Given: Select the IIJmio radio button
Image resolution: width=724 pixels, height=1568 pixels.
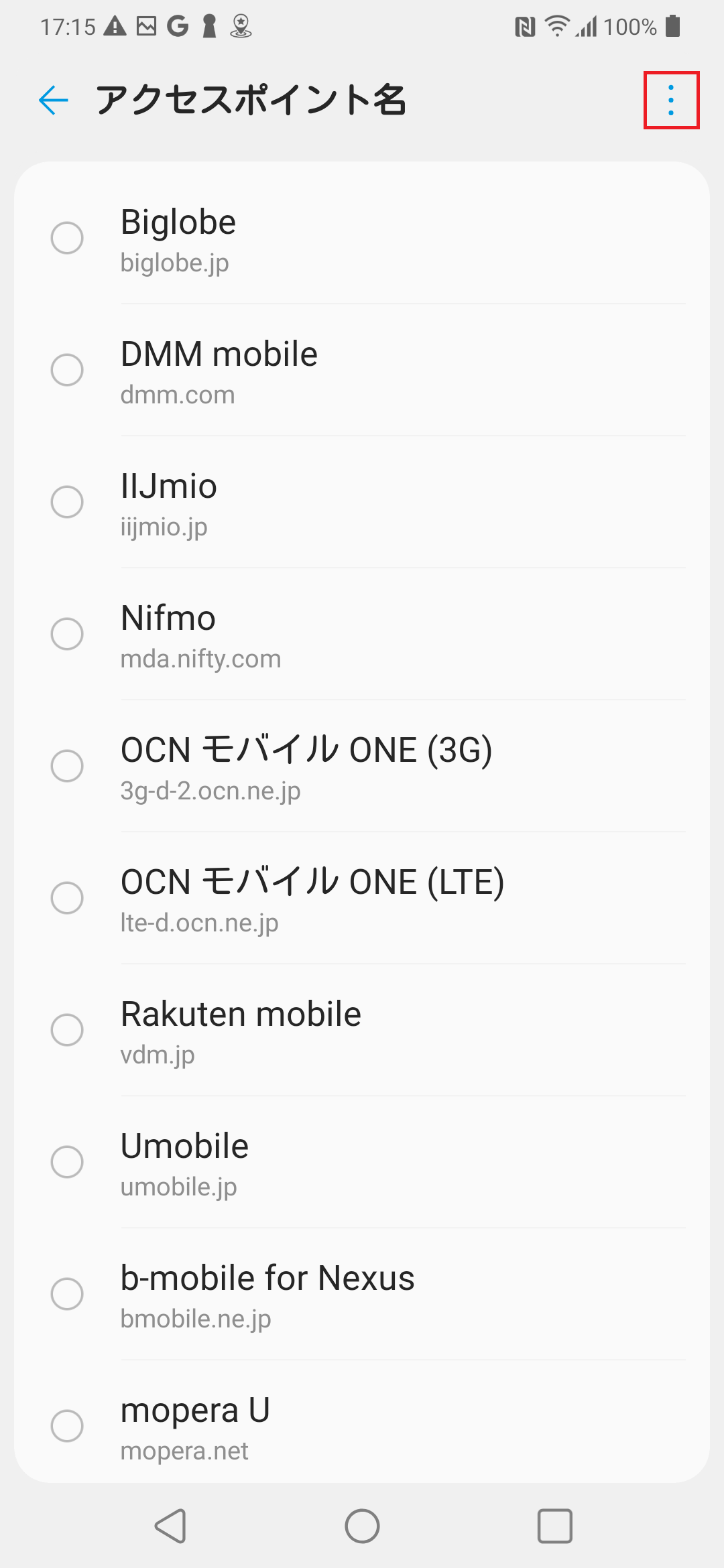Looking at the screenshot, I should pos(67,501).
